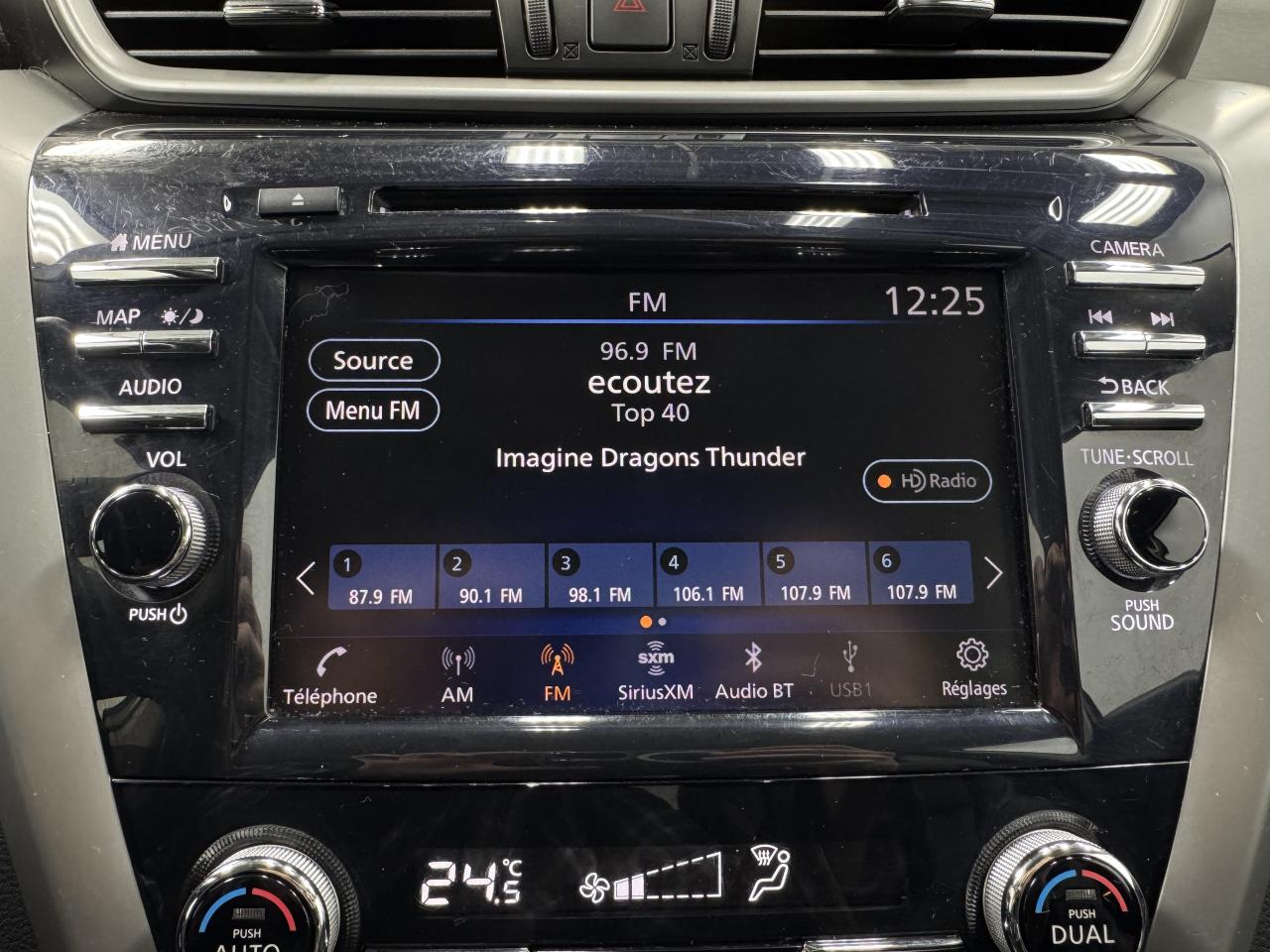Open the Téléphone tab
The image size is (1270, 952).
pyautogui.click(x=330, y=676)
